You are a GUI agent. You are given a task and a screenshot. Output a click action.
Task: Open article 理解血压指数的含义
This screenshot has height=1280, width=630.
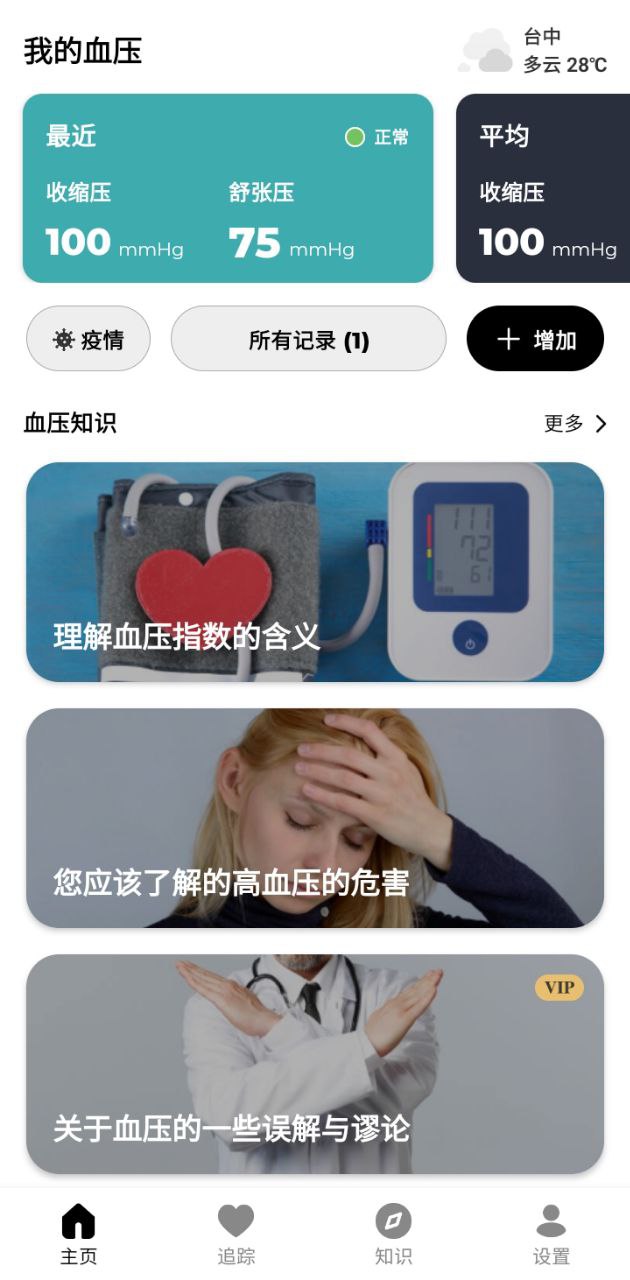(315, 572)
